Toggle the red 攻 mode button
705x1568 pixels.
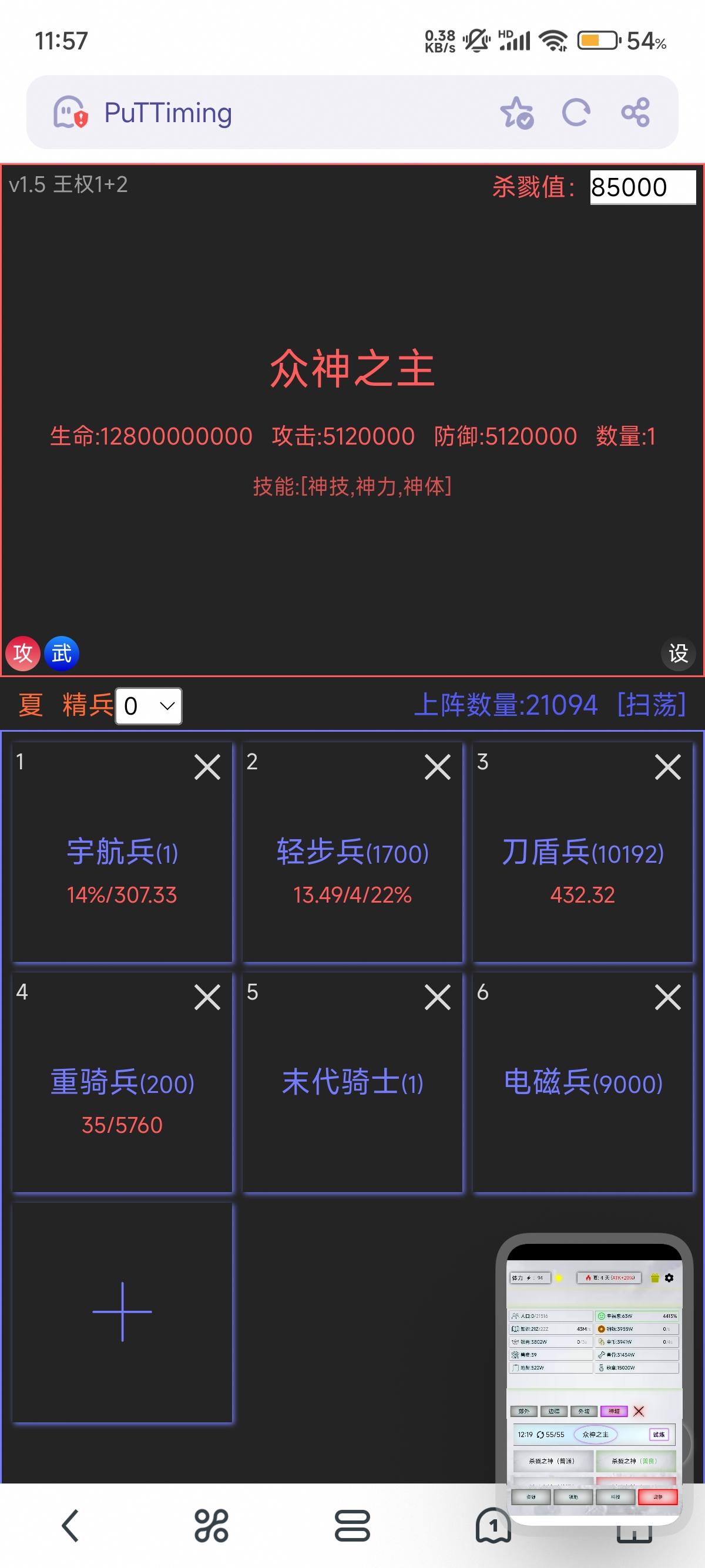[22, 654]
